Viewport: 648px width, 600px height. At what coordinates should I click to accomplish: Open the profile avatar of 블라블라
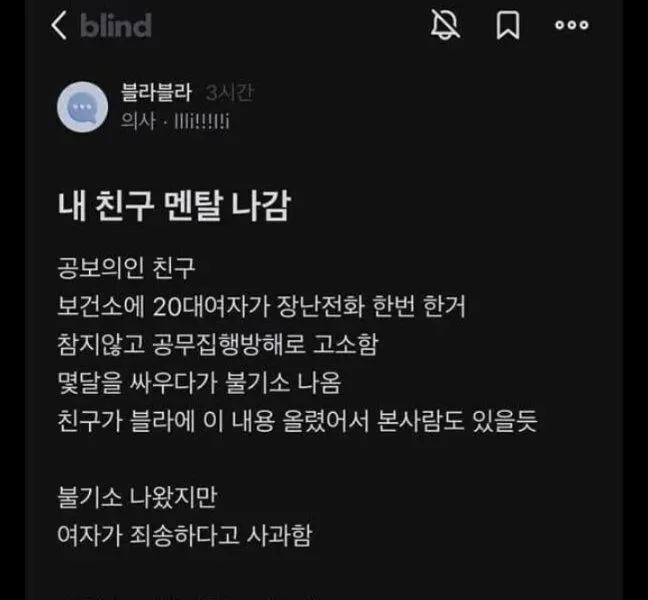[x=82, y=106]
